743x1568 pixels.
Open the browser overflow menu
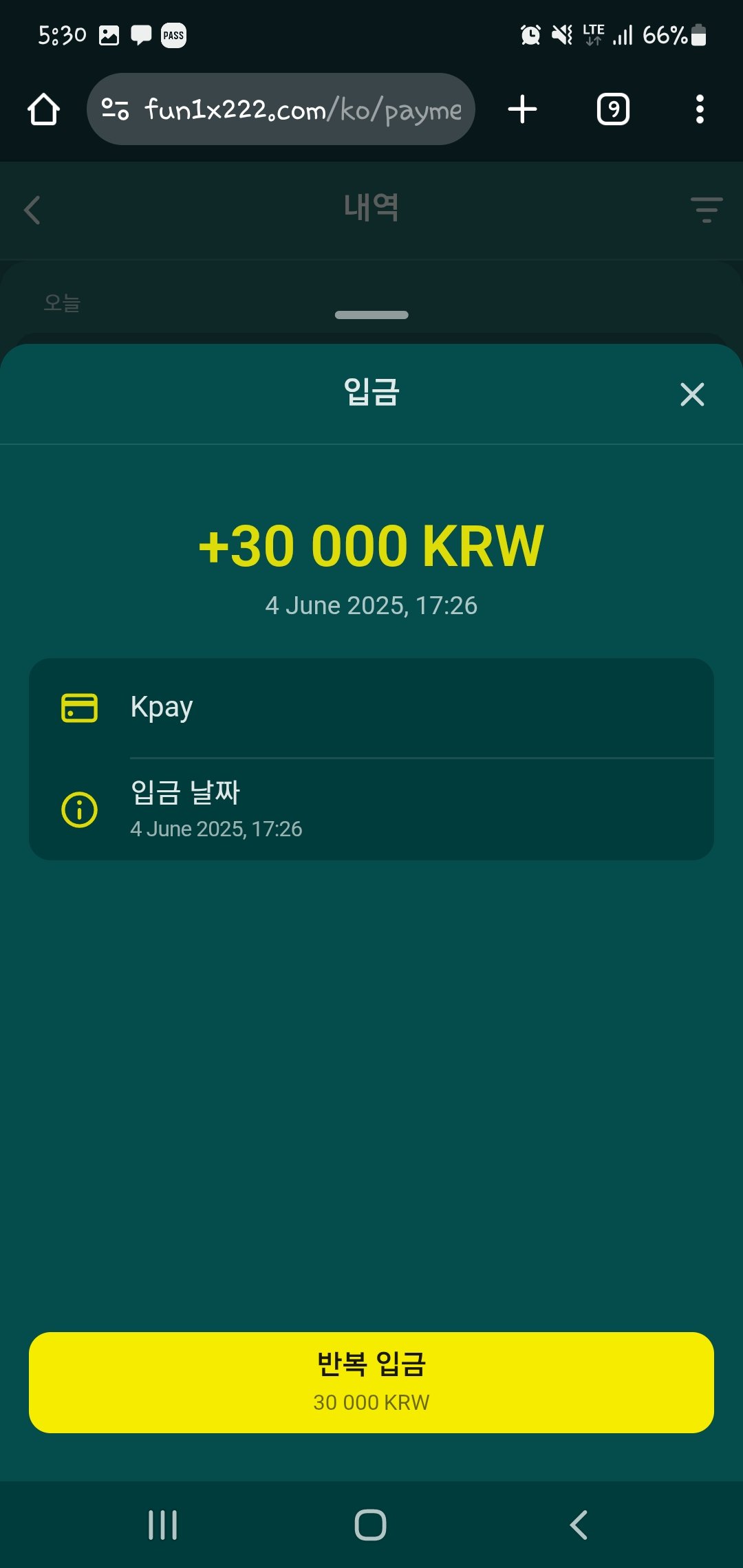click(x=700, y=109)
